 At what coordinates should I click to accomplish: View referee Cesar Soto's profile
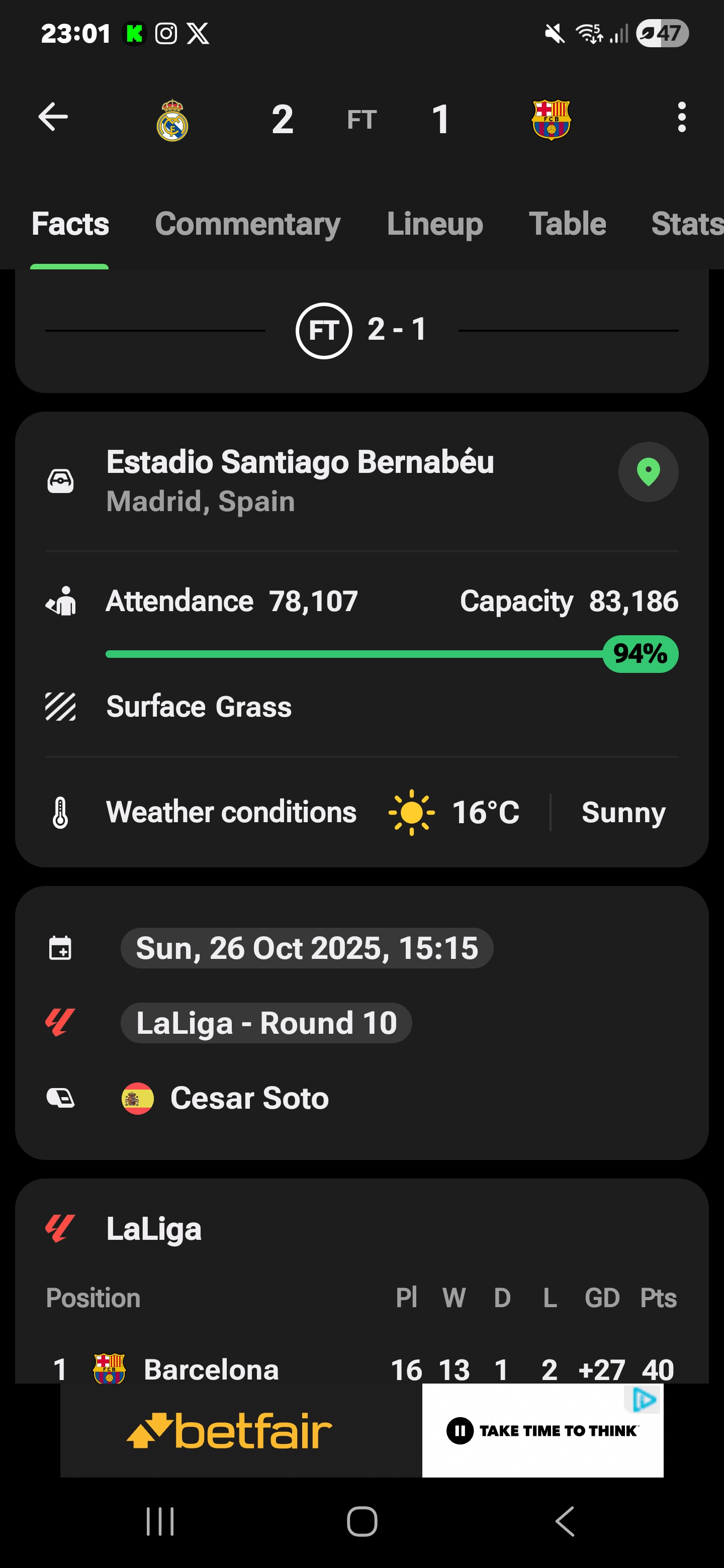pos(249,1098)
